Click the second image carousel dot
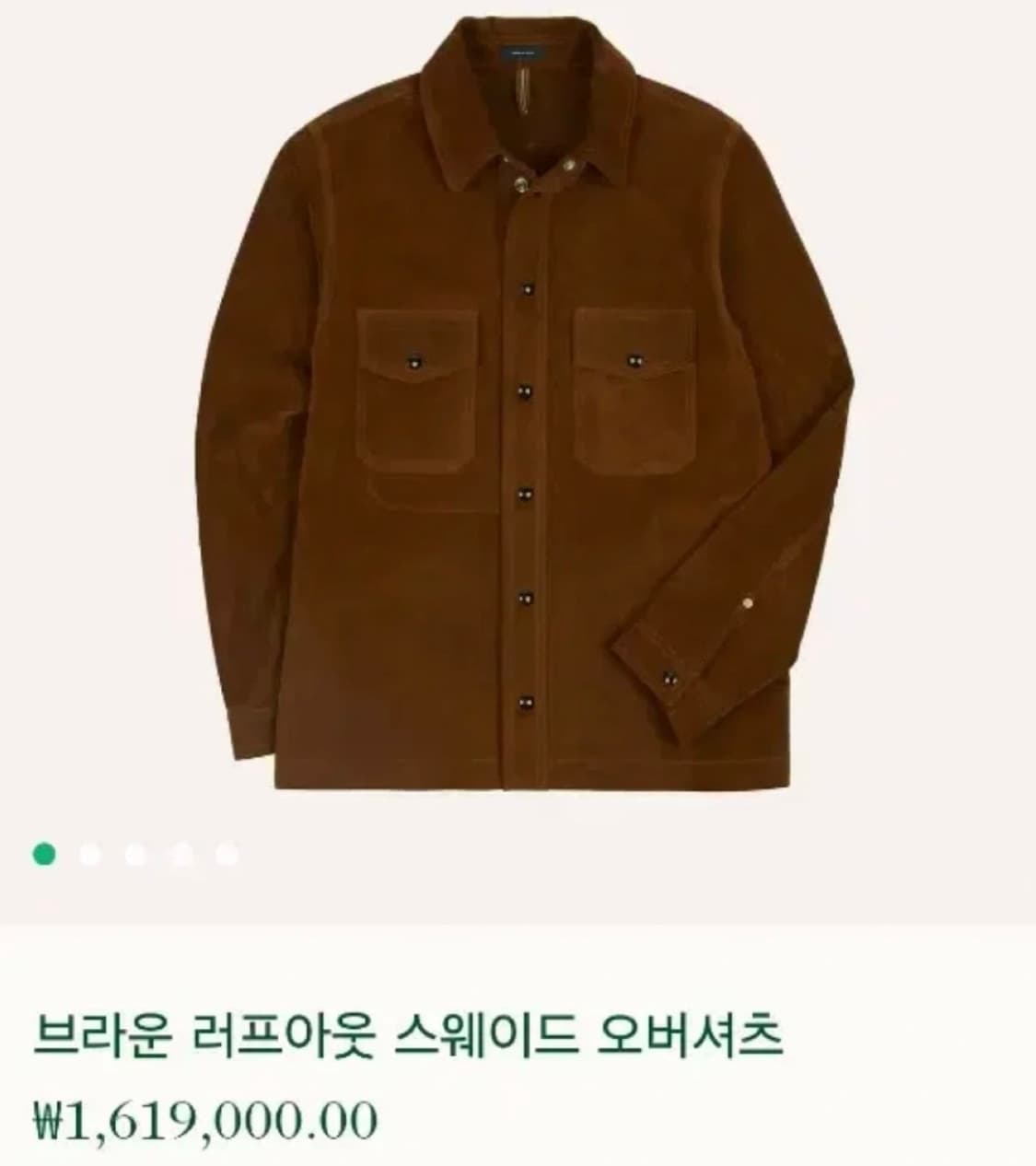The height and width of the screenshot is (1166, 1036). 89,855
